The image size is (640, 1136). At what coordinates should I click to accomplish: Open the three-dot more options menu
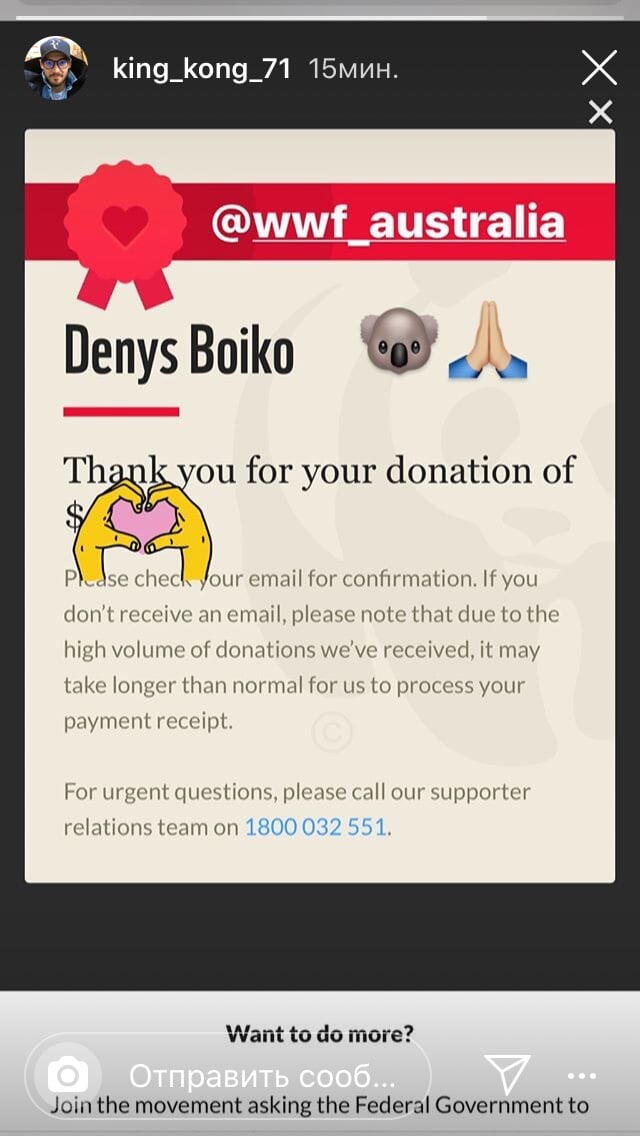coord(582,1076)
